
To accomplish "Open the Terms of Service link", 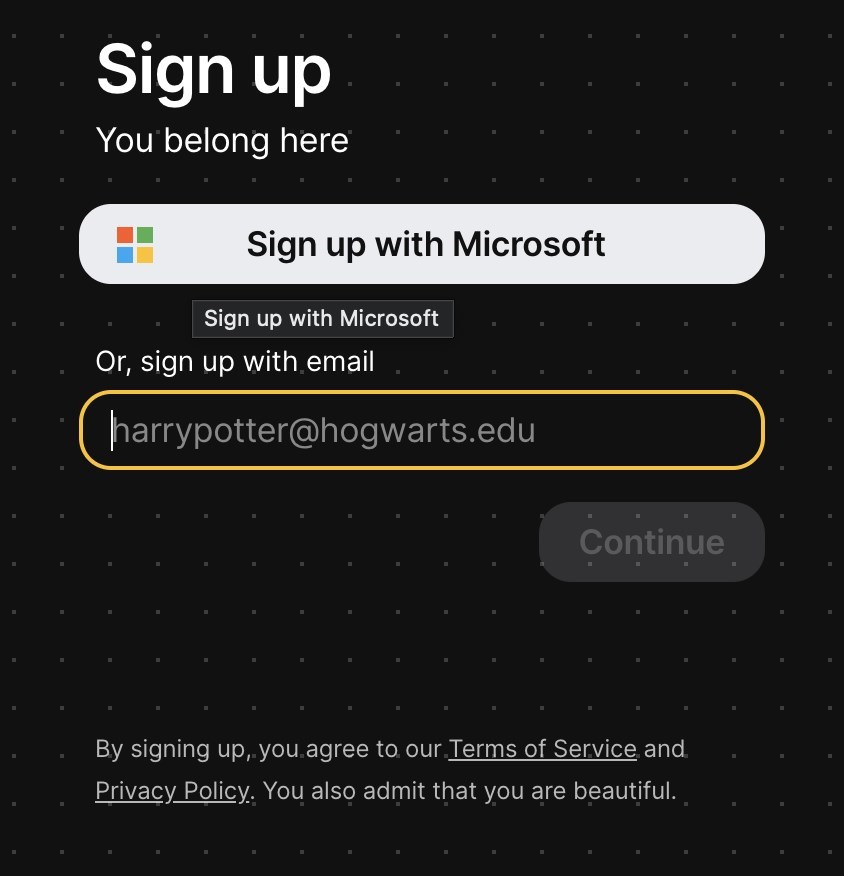I will (x=543, y=749).
